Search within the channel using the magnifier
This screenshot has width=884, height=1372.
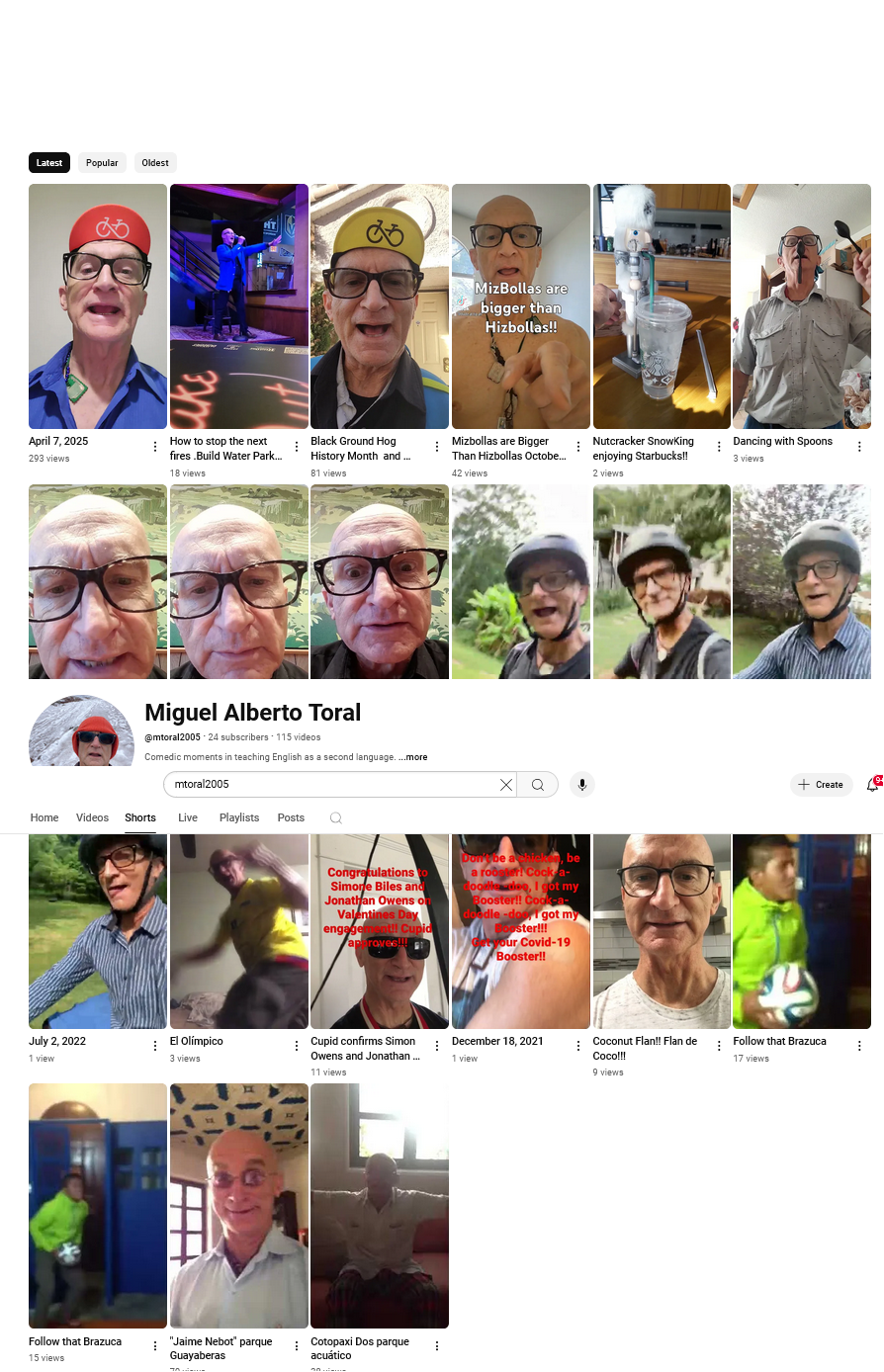[x=336, y=817]
